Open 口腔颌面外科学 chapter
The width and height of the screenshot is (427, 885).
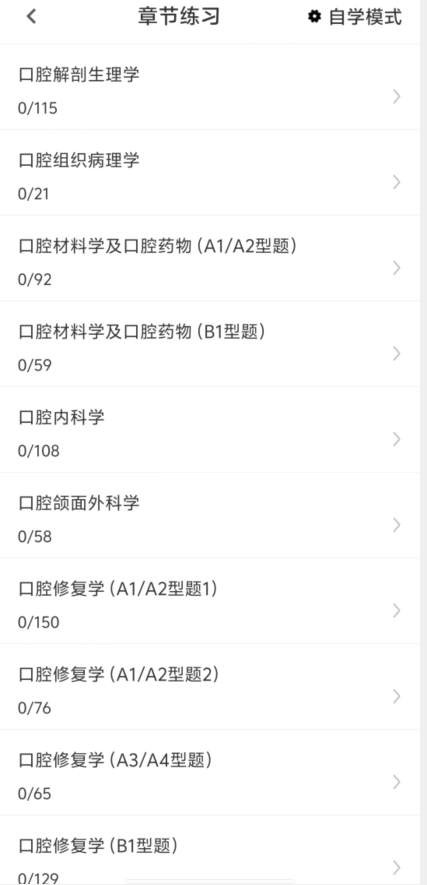[x=210, y=516]
